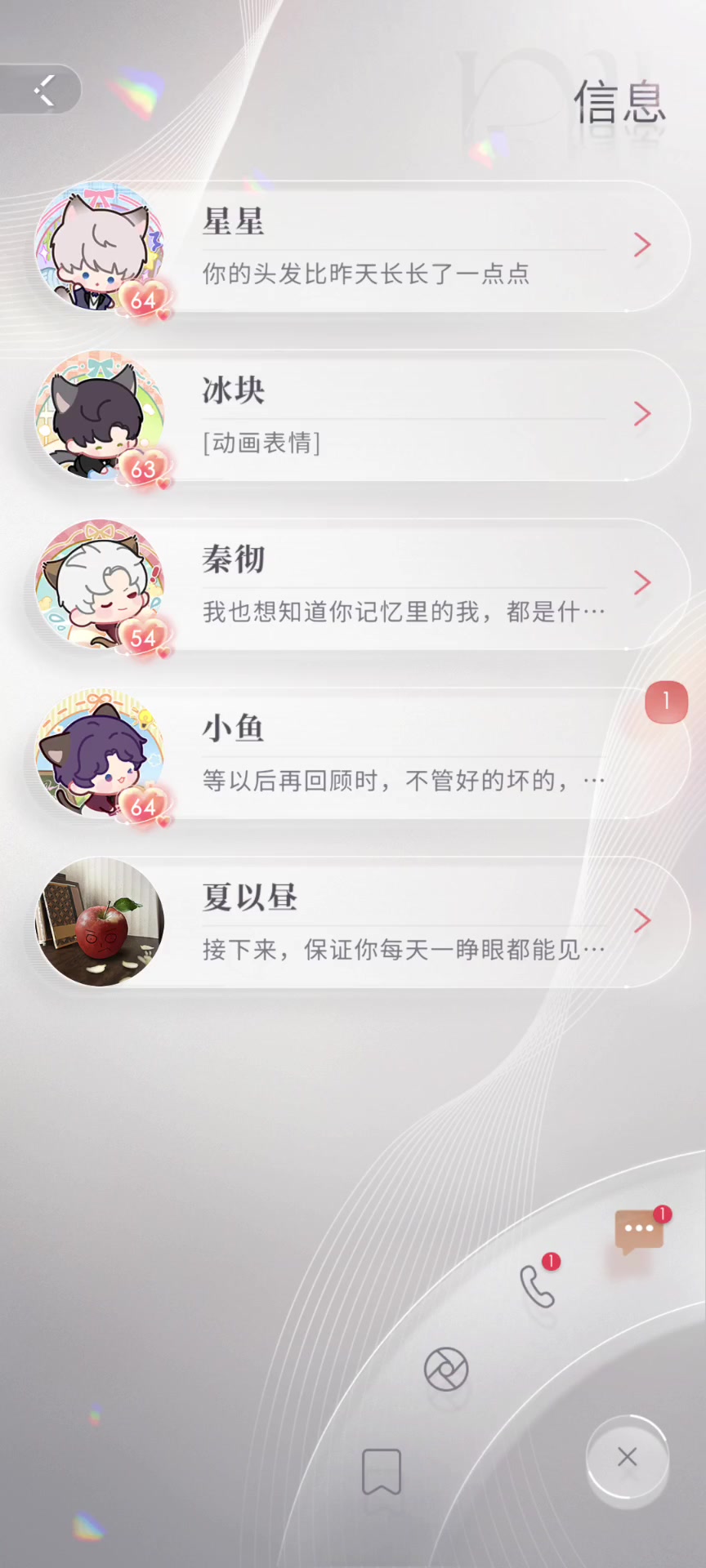Switch to the phone calls icon

coord(538,1286)
